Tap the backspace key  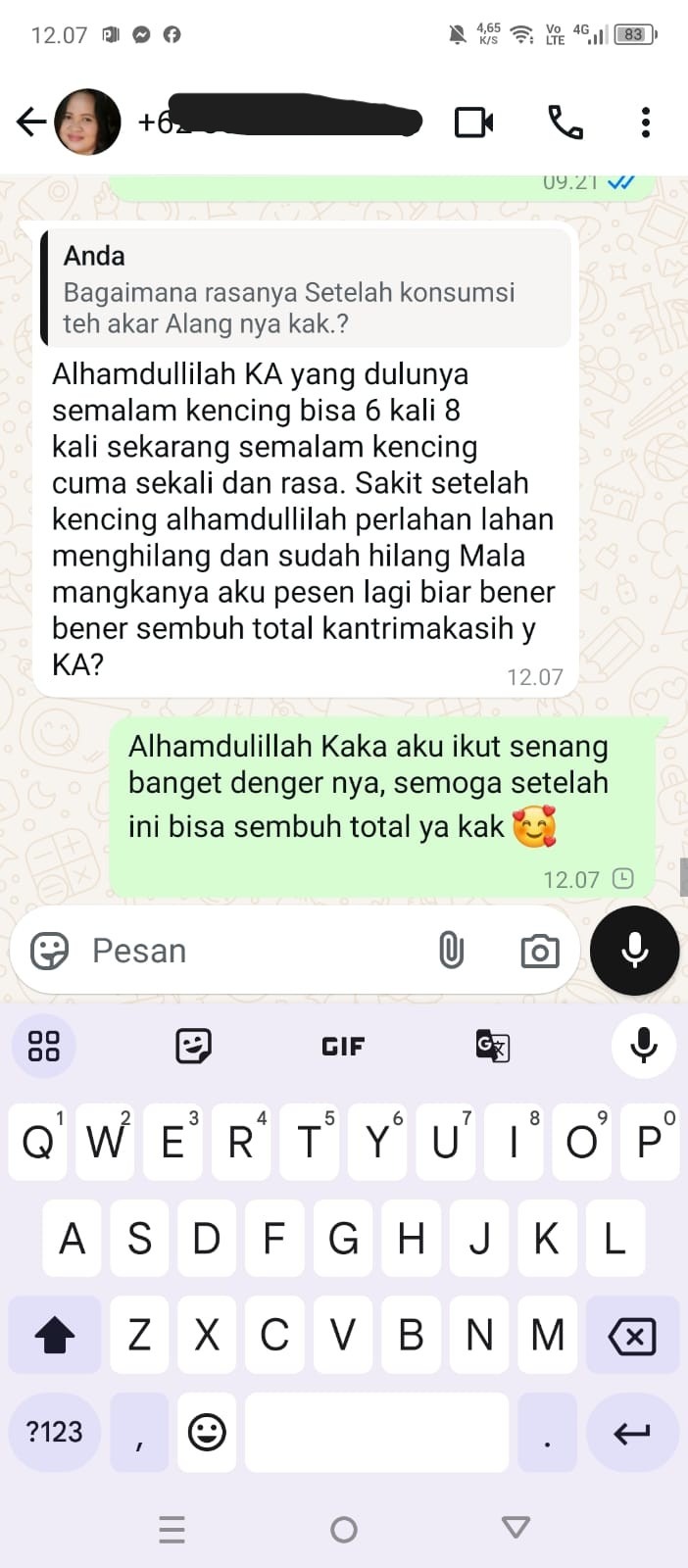coord(632,1335)
